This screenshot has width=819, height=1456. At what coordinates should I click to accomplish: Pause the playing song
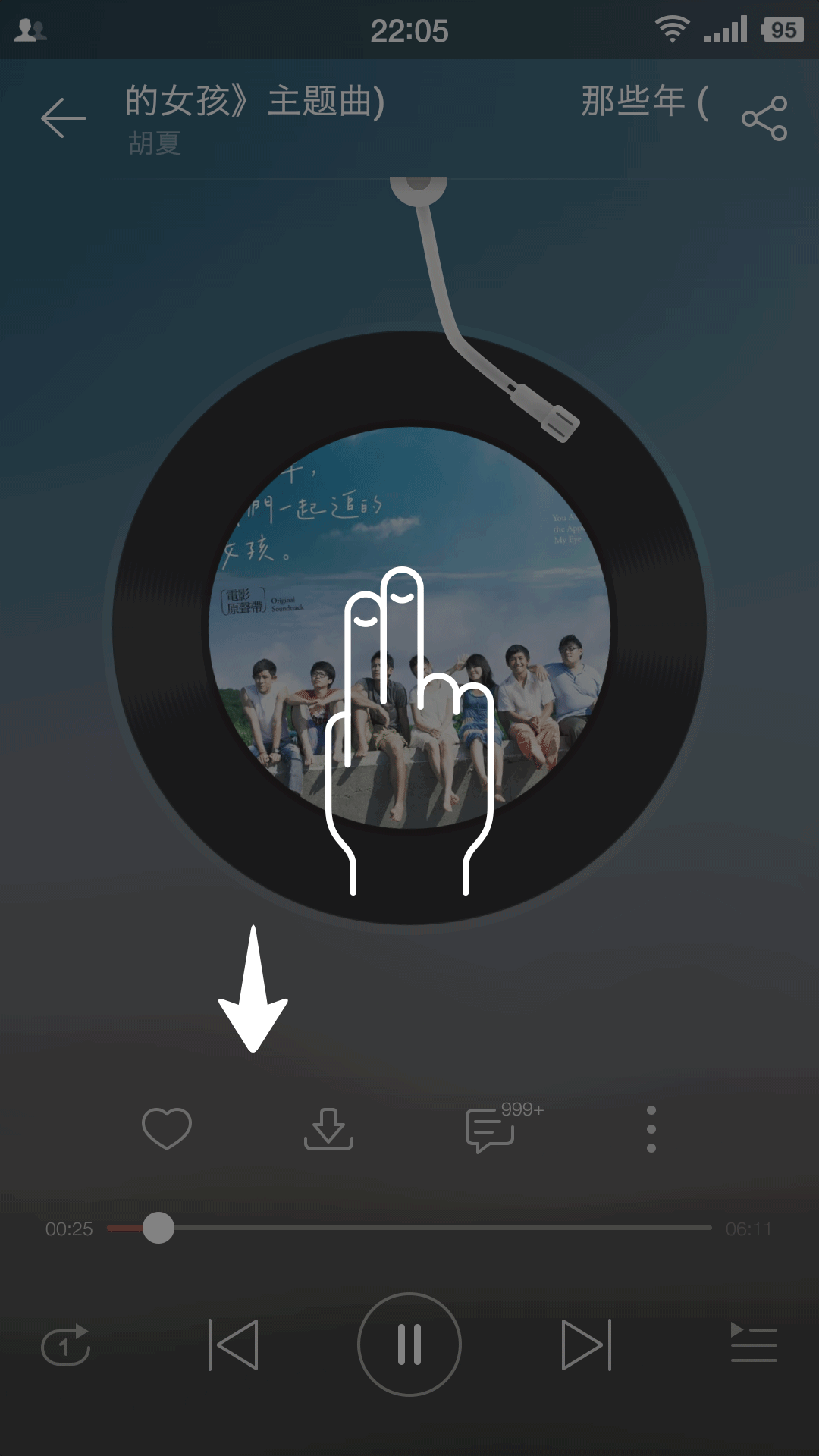pos(409,1345)
